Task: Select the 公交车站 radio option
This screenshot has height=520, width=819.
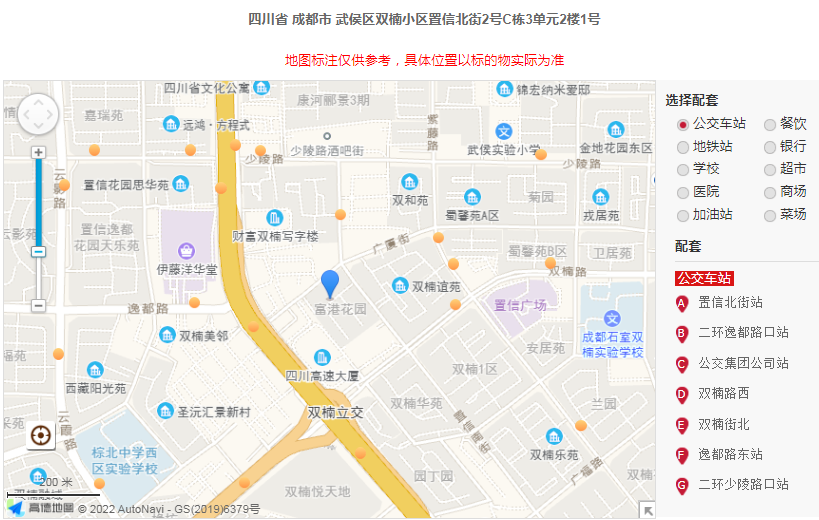Action: click(x=683, y=125)
